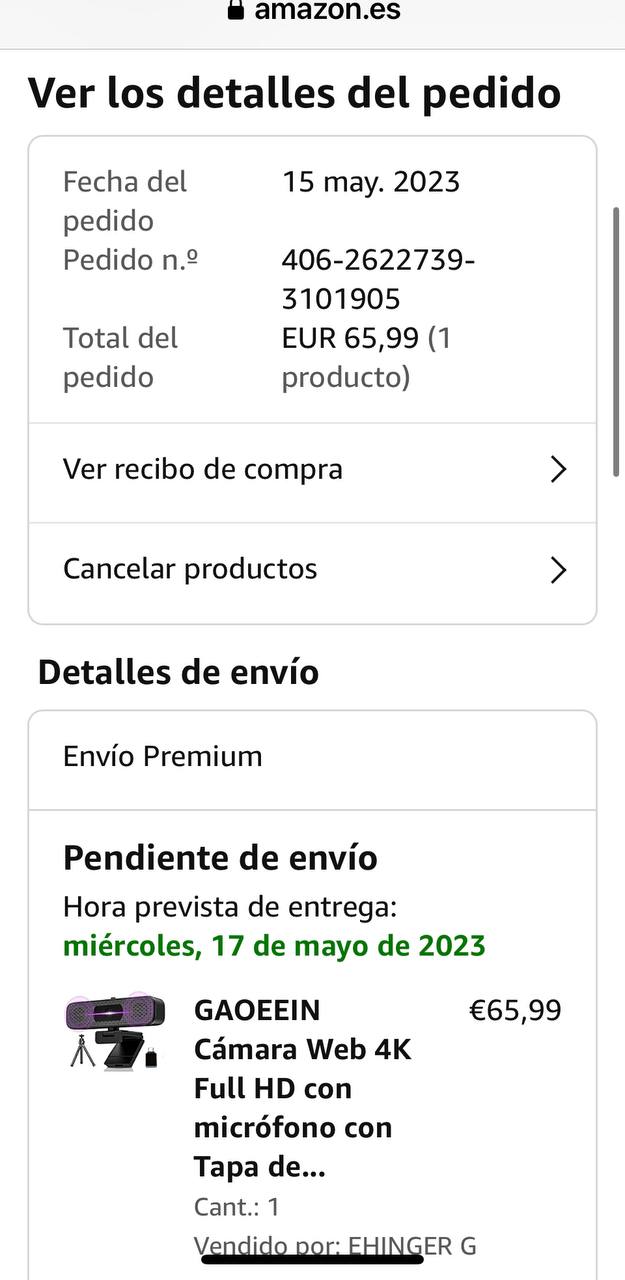Open the GAOEEIN webcam product image
Image resolution: width=625 pixels, height=1280 pixels.
pos(114,1033)
